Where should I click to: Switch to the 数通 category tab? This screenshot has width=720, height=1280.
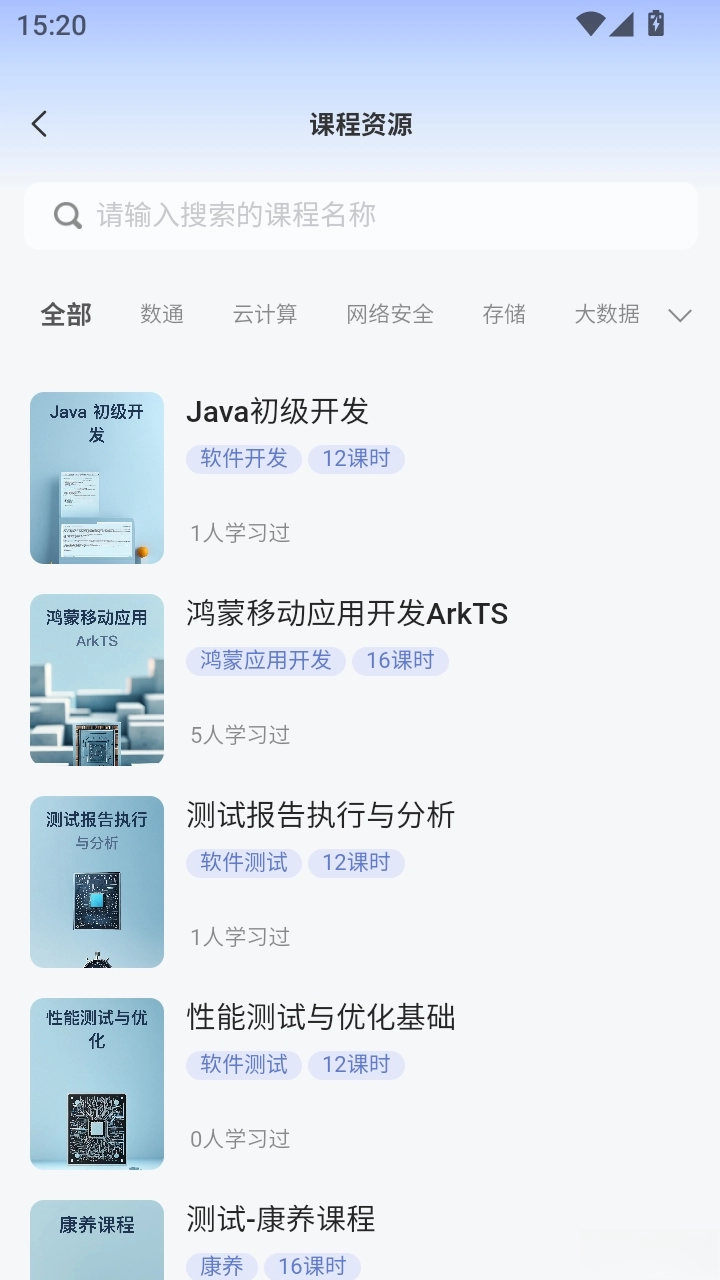click(161, 314)
